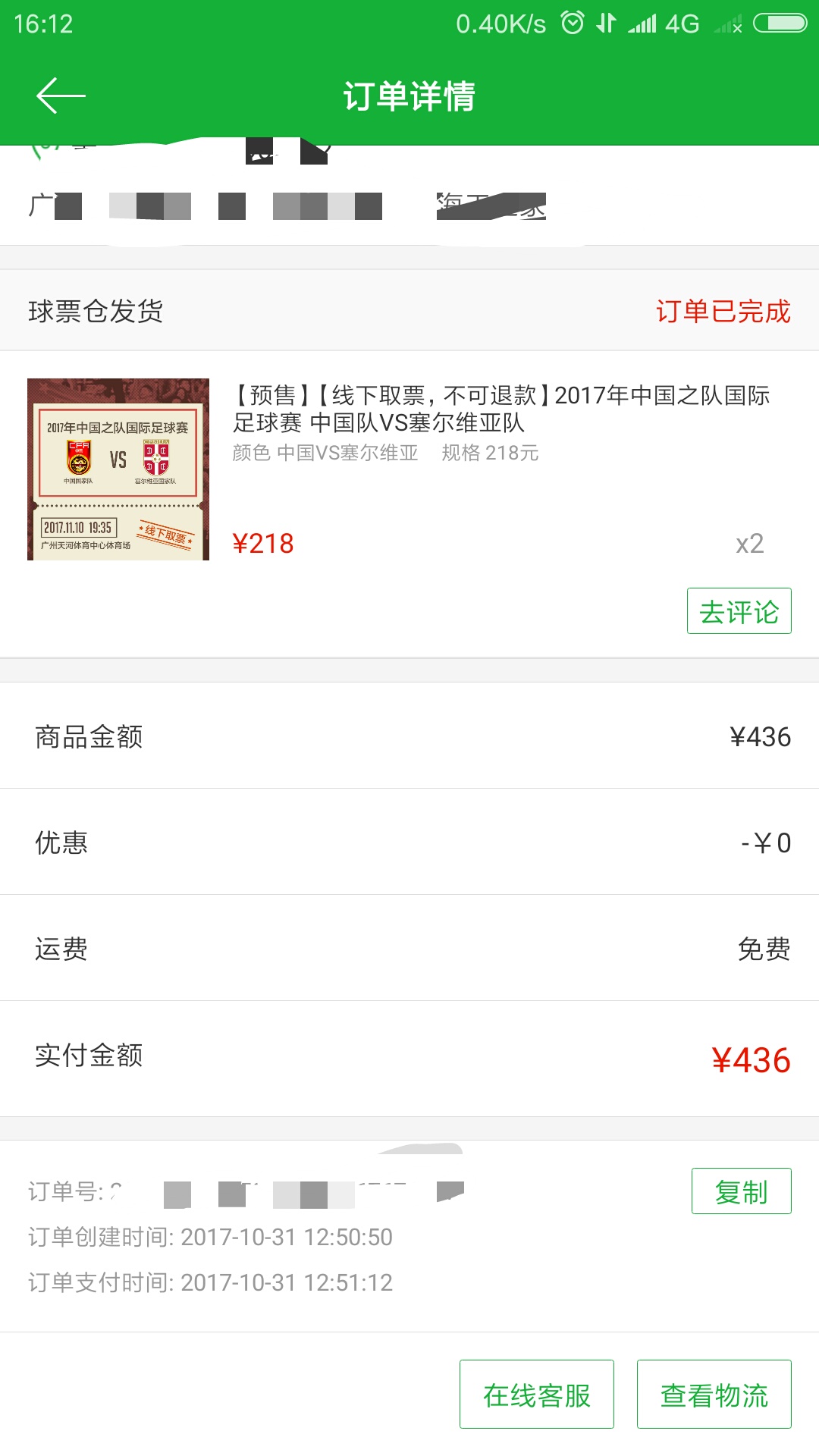Contact 在线客服 online support
Image resolution: width=819 pixels, height=1456 pixels.
tap(536, 1395)
